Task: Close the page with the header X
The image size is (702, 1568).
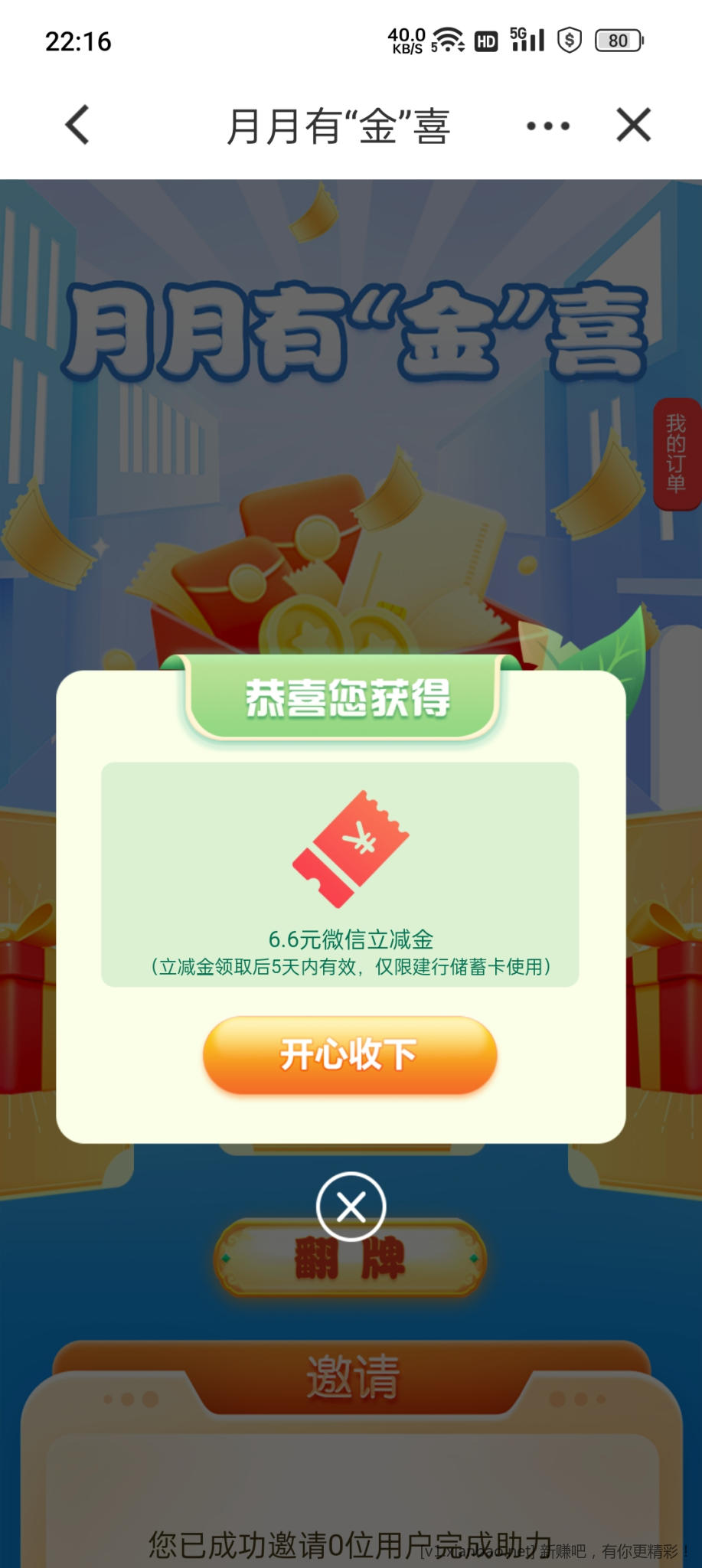Action: point(634,125)
